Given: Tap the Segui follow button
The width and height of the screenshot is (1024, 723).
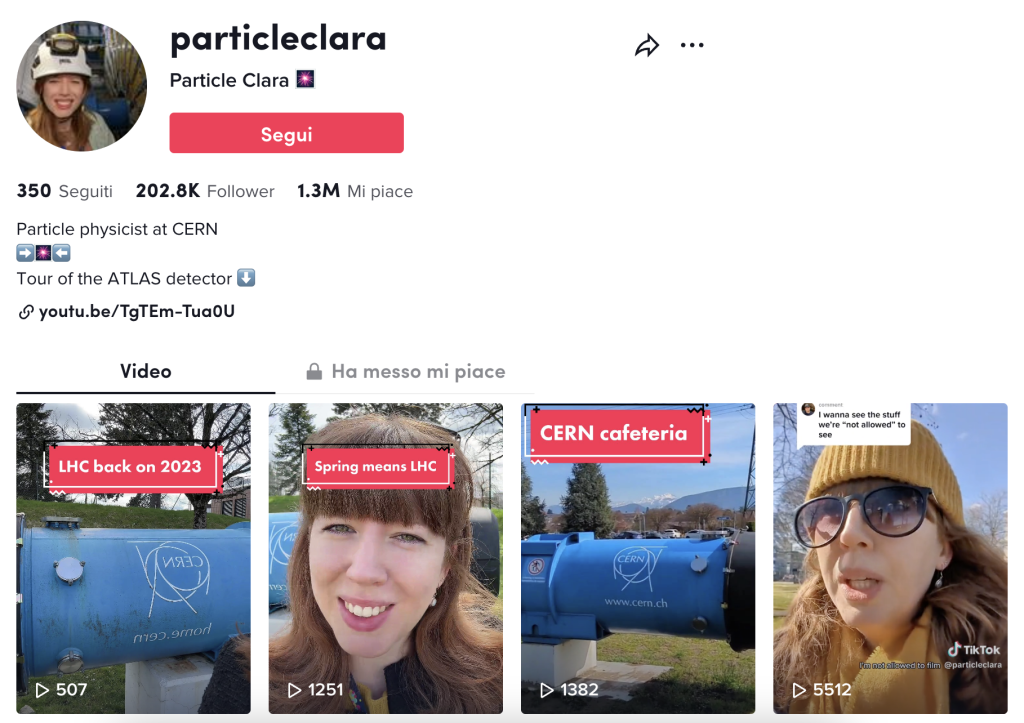Looking at the screenshot, I should (x=286, y=133).
